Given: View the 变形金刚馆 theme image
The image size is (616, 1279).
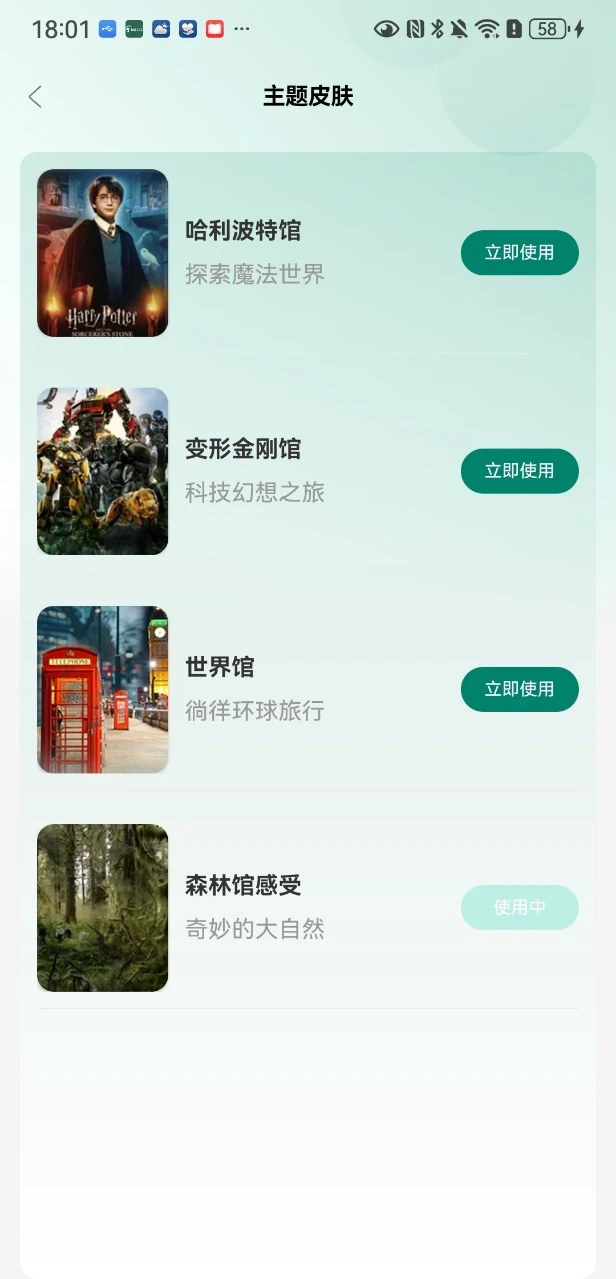Looking at the screenshot, I should pos(103,471).
